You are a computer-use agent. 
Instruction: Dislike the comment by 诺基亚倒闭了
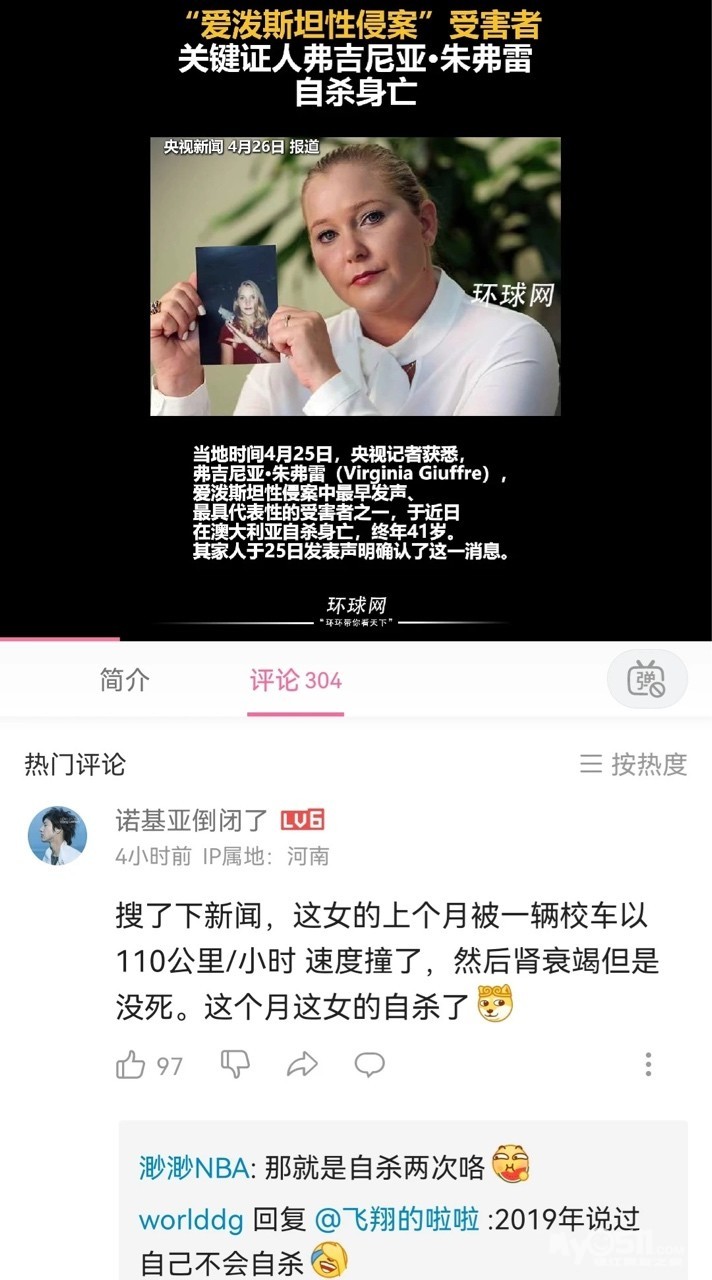235,1064
